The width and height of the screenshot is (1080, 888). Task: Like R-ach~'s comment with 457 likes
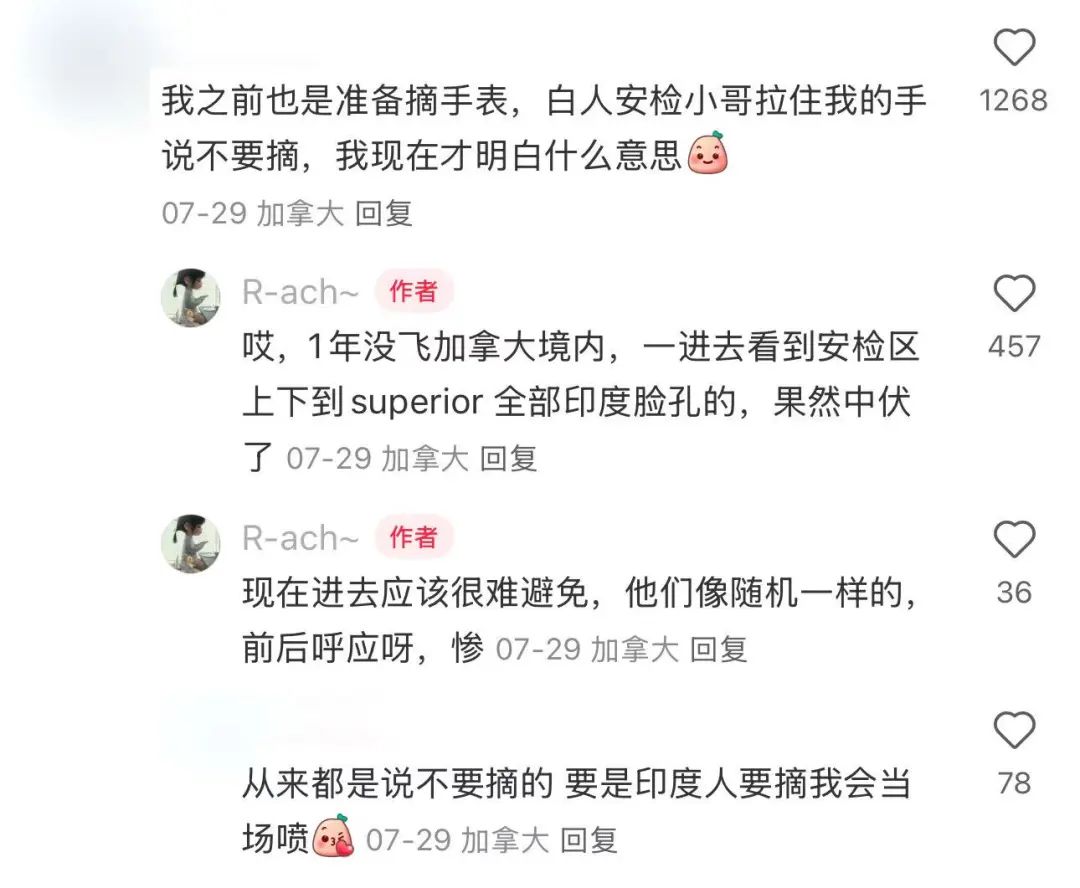click(1014, 294)
